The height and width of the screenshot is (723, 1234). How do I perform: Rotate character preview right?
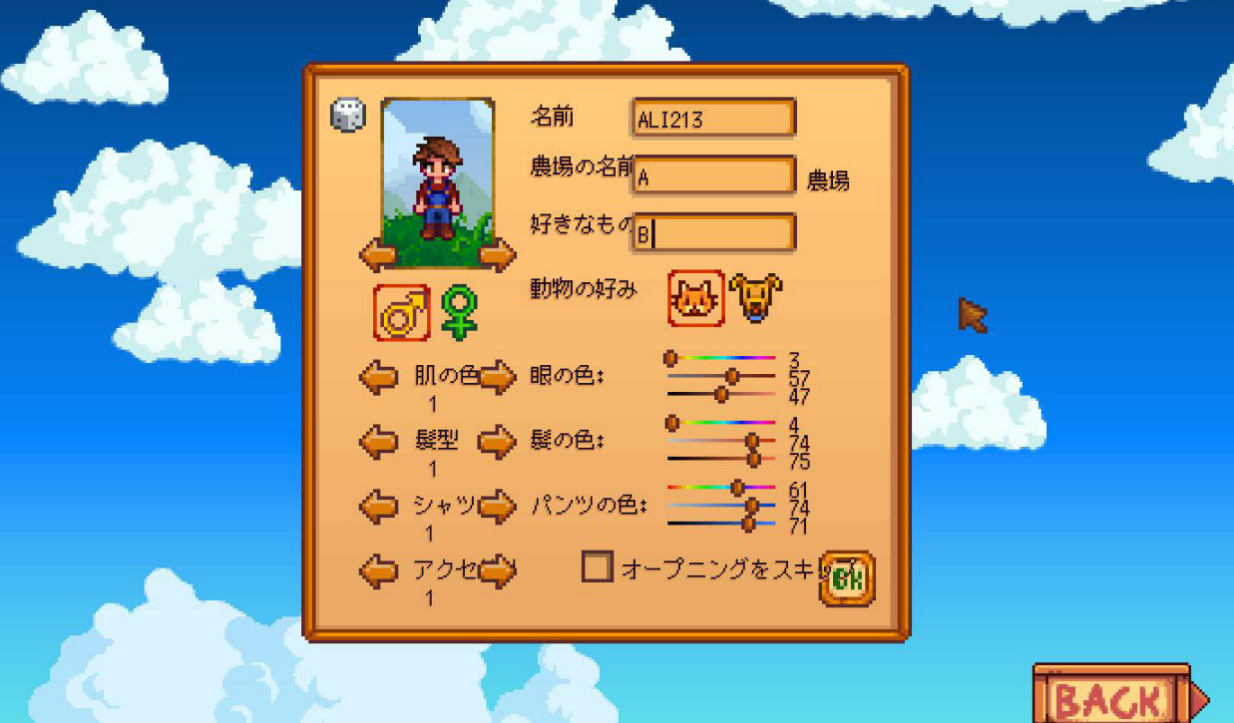point(497,256)
